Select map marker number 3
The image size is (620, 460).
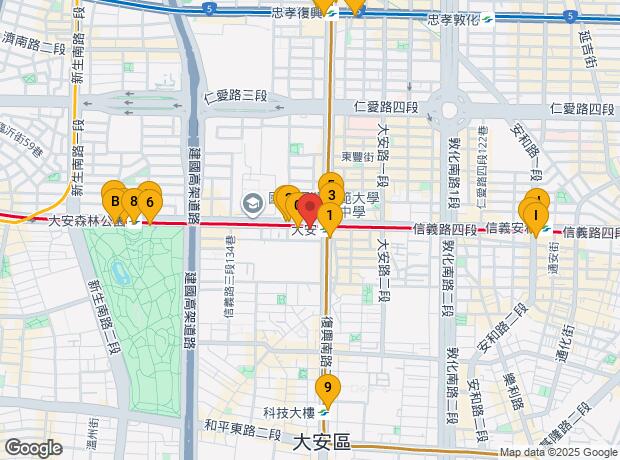[332, 195]
